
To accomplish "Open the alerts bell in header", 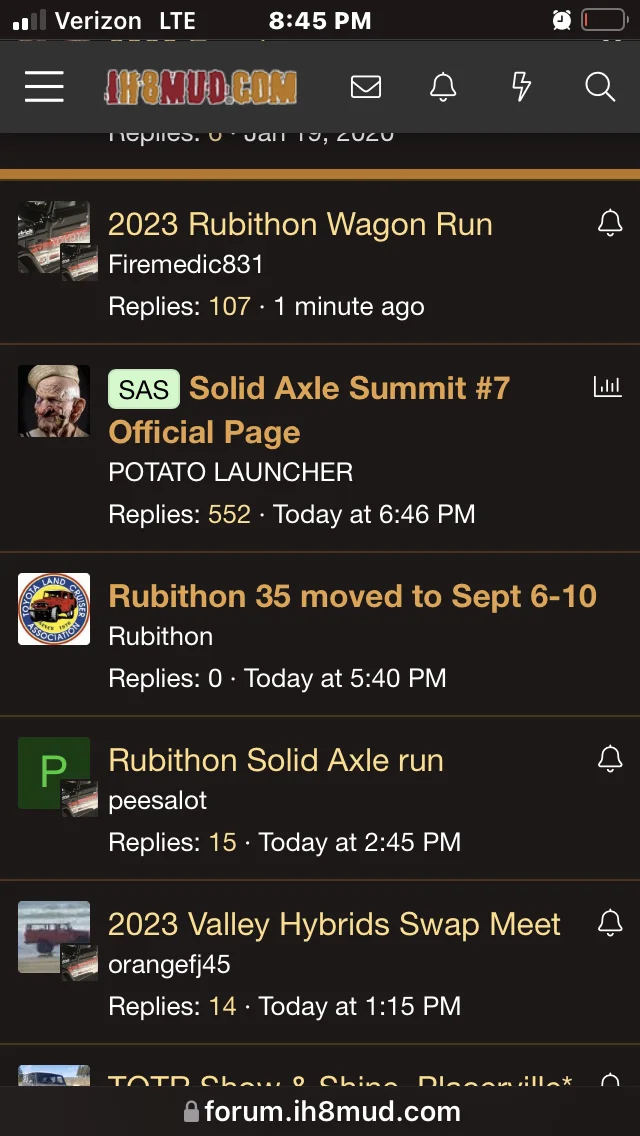I will [x=443, y=88].
